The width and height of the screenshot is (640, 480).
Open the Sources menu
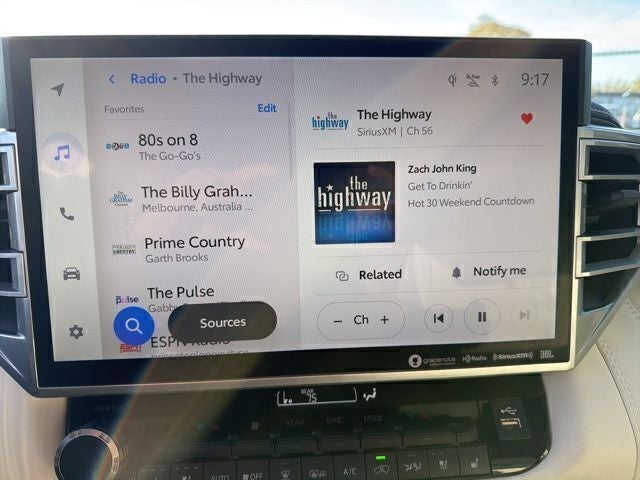click(x=222, y=322)
